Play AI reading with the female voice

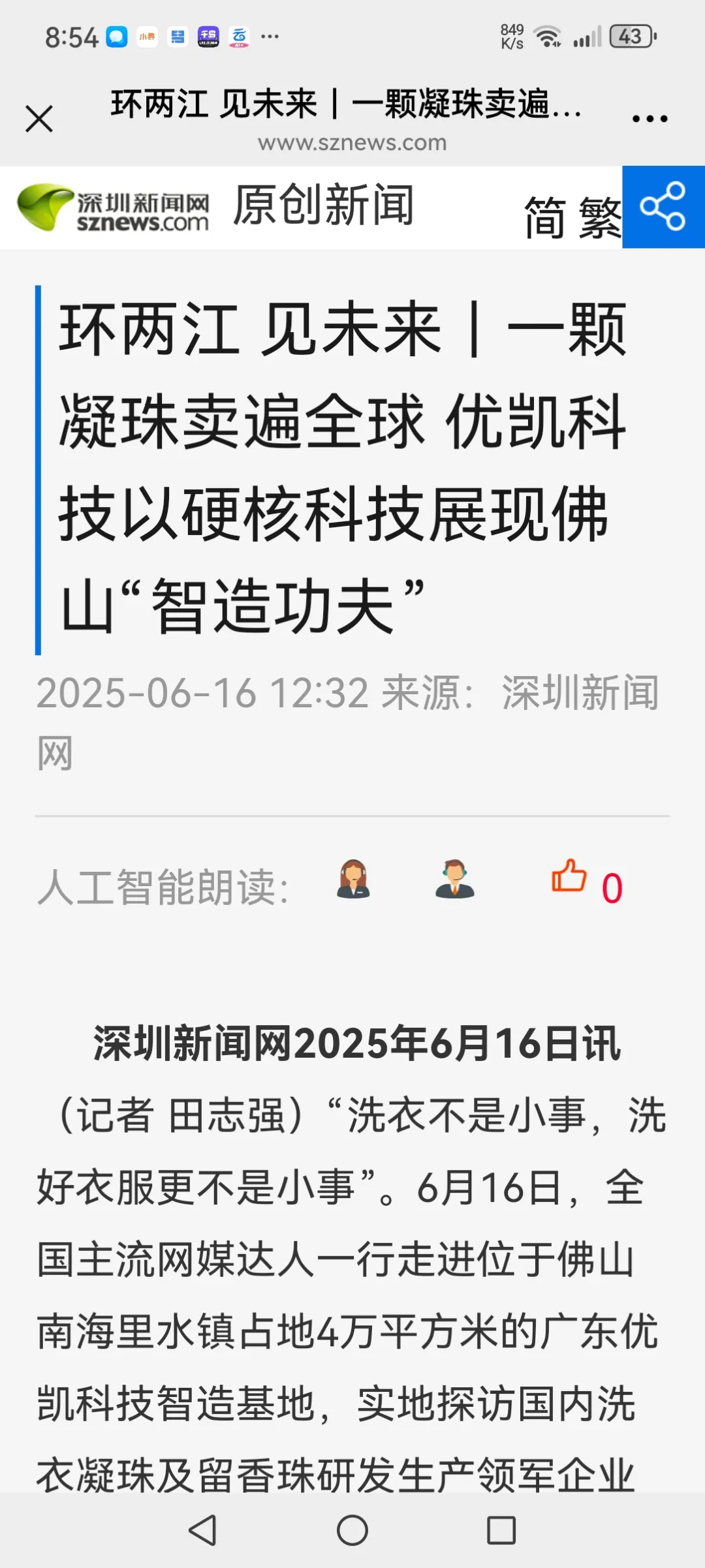(x=353, y=880)
